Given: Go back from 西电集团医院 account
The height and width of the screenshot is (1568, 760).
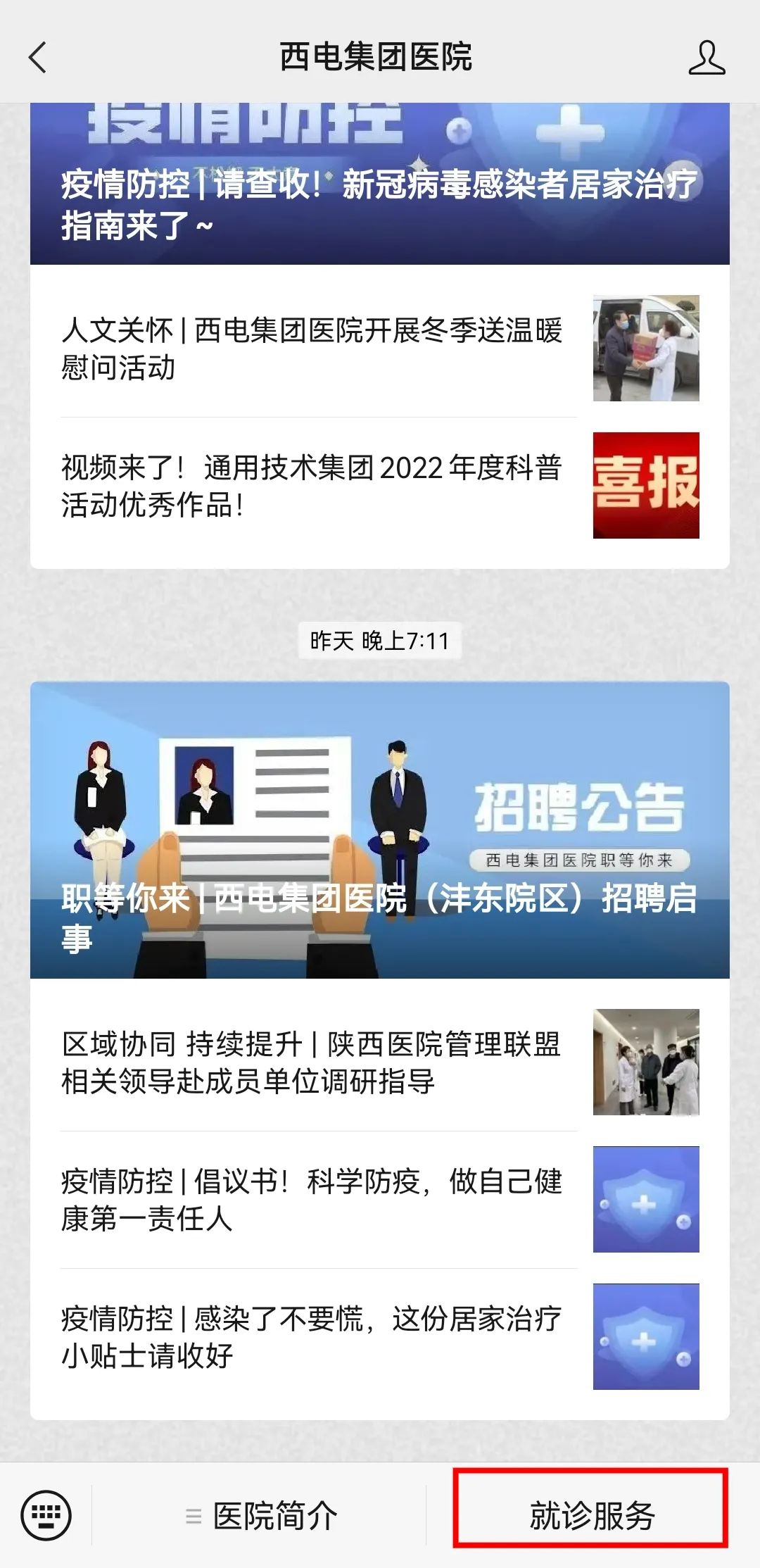Looking at the screenshot, I should (38, 57).
